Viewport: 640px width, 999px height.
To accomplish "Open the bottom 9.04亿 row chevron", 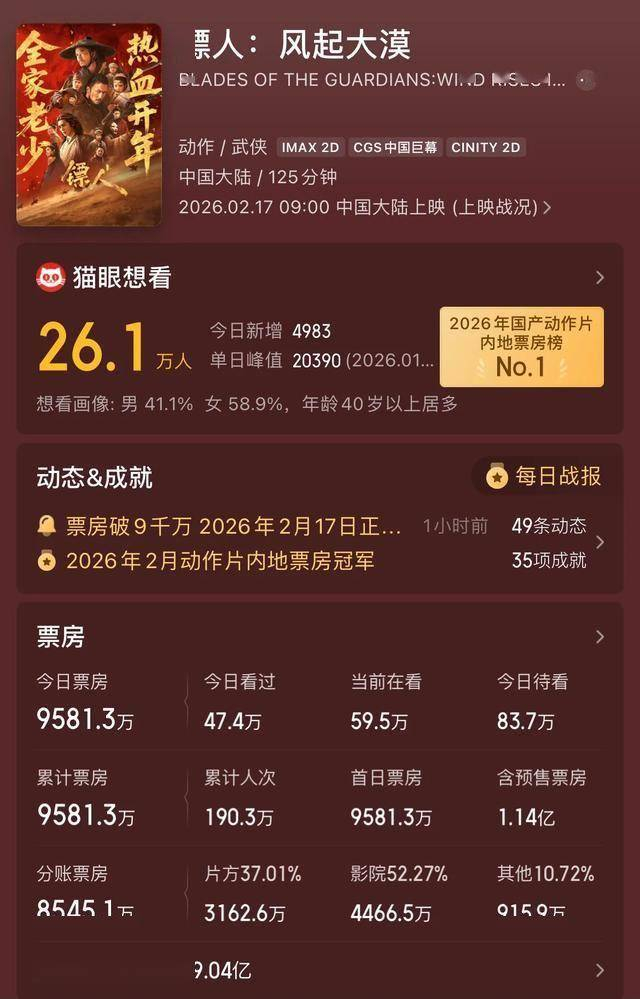I will click(599, 970).
